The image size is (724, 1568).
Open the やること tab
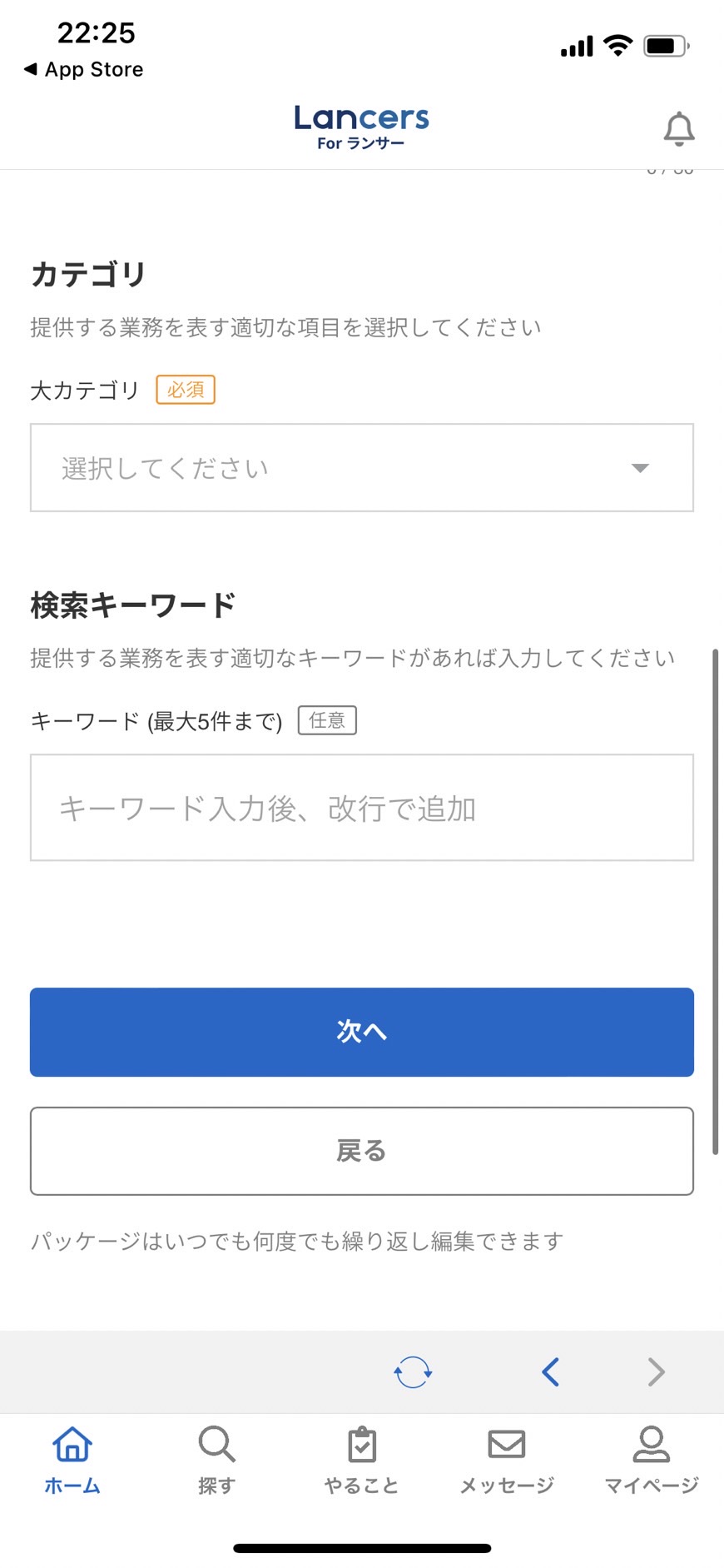tap(362, 1461)
